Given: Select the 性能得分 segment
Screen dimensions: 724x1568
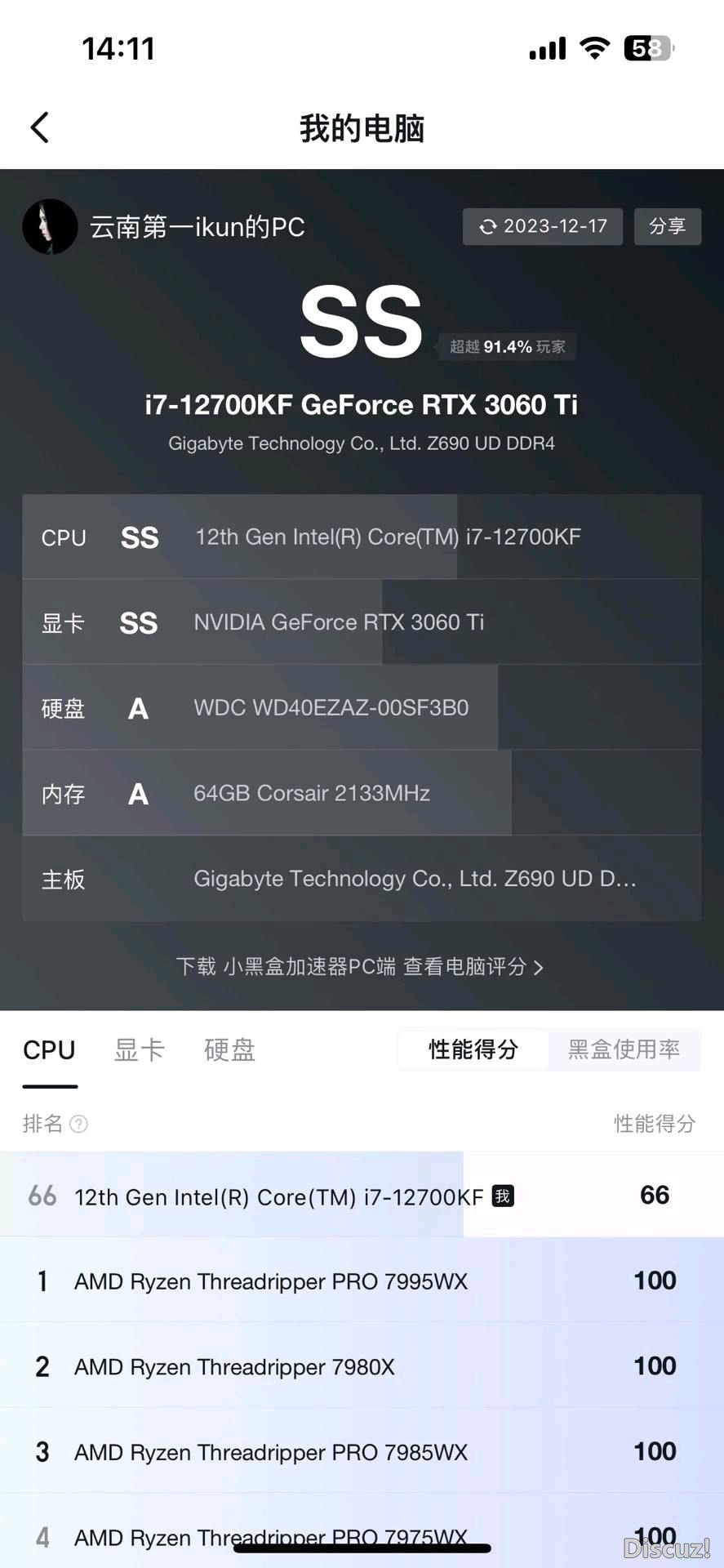Looking at the screenshot, I should (473, 1049).
